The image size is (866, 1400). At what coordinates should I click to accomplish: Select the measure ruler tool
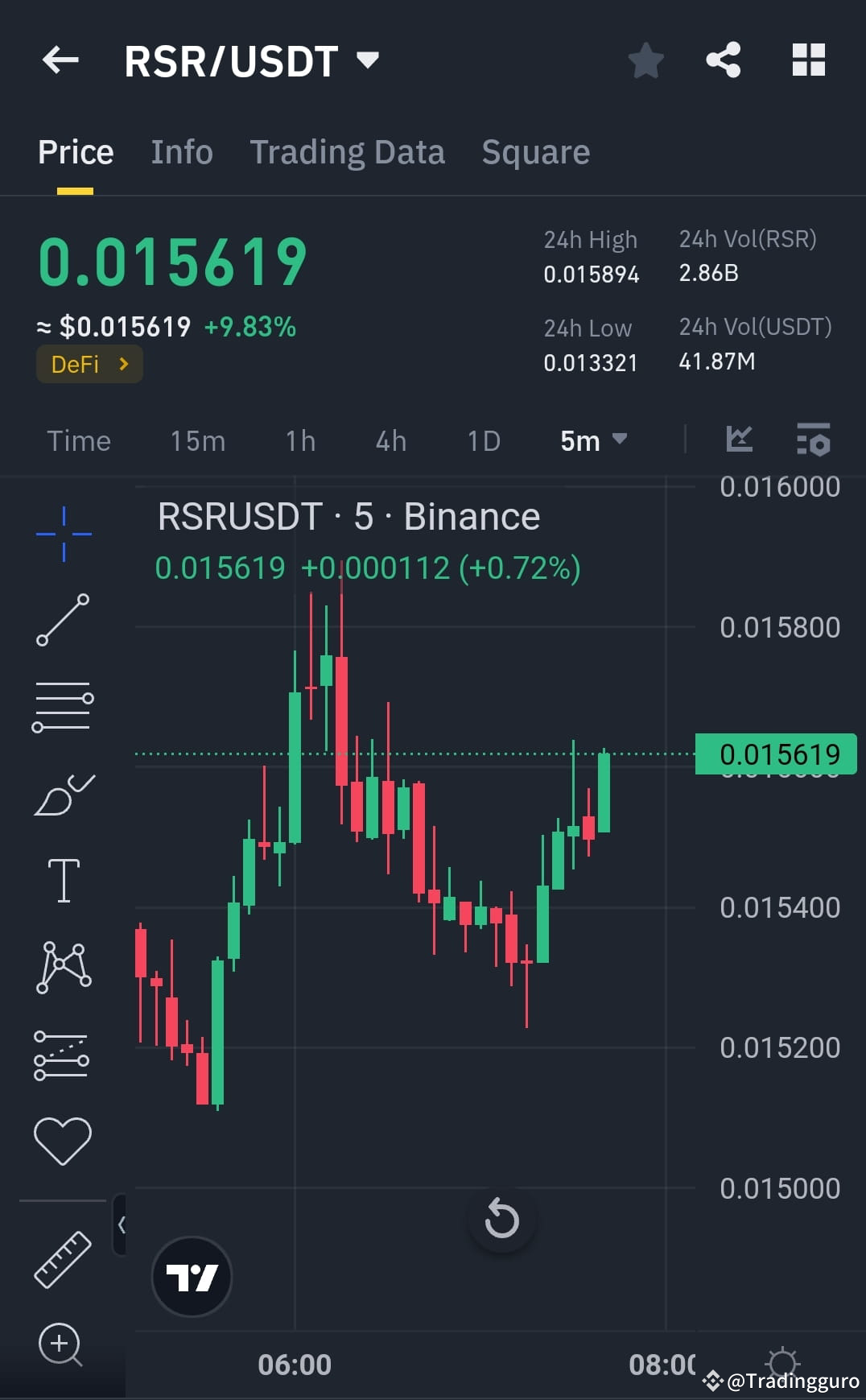tap(63, 1260)
